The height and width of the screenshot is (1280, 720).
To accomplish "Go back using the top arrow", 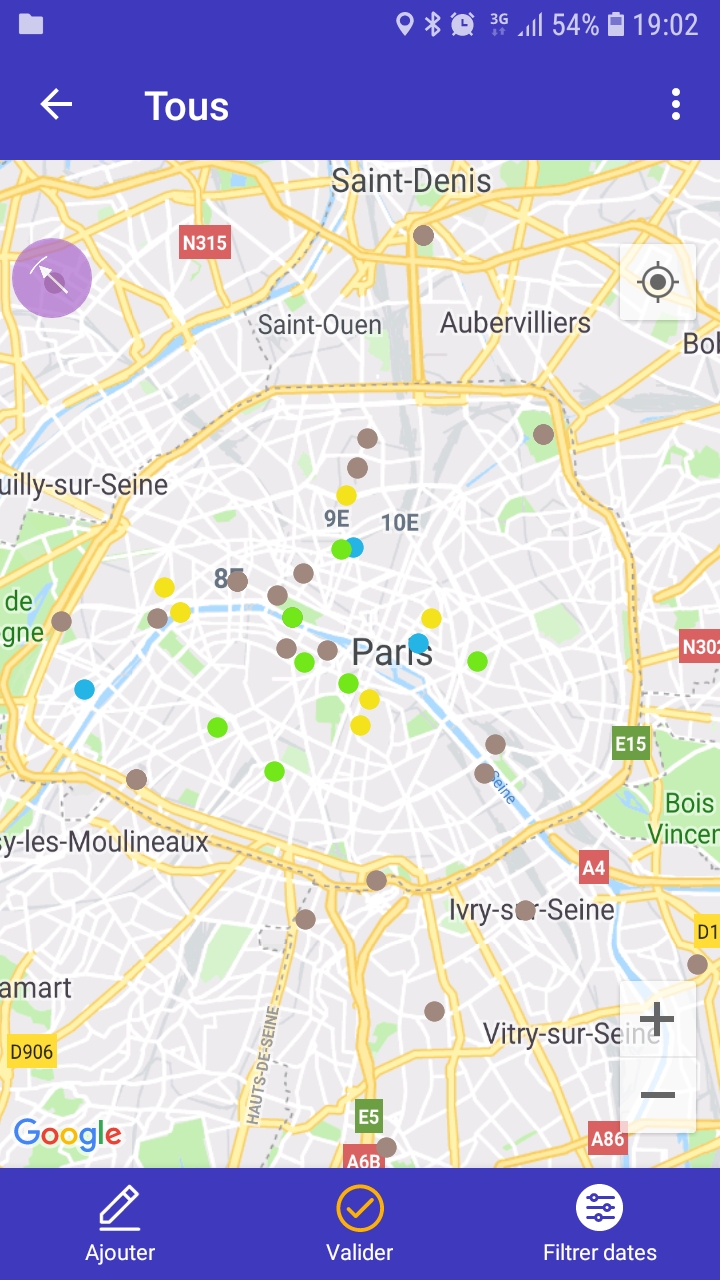I will pos(56,105).
